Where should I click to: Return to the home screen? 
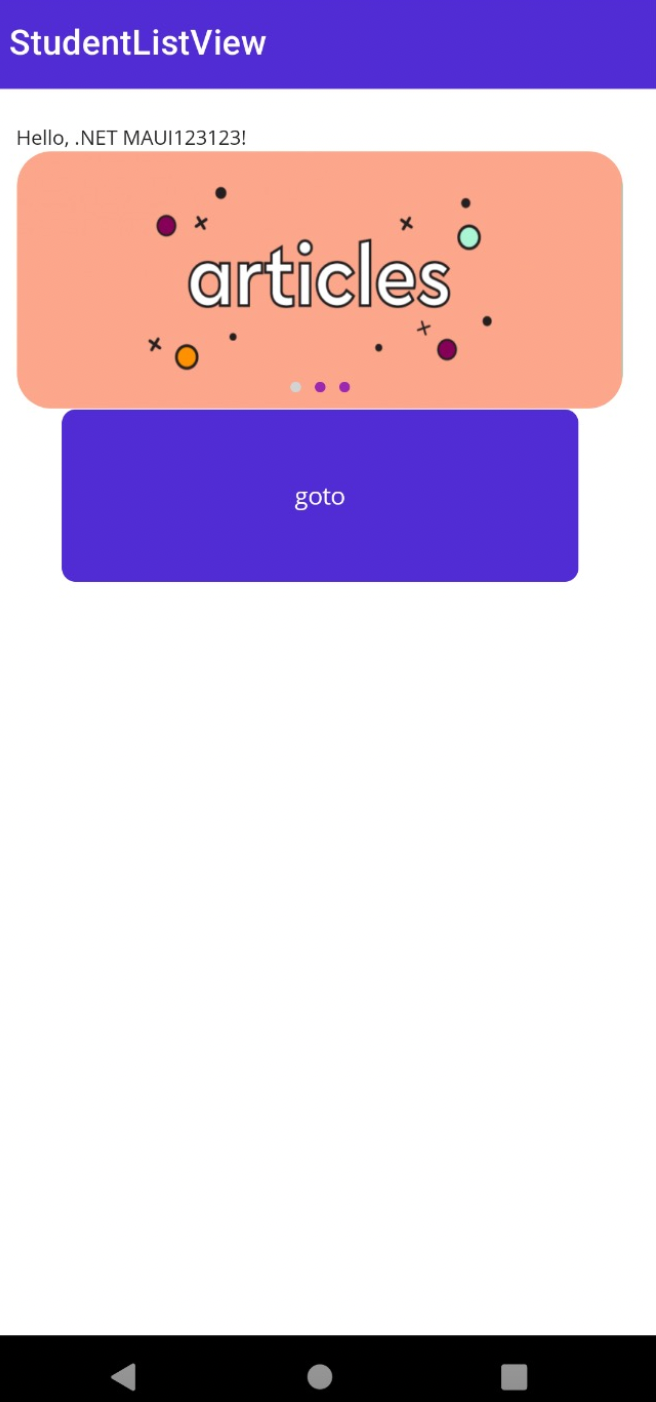point(320,1377)
